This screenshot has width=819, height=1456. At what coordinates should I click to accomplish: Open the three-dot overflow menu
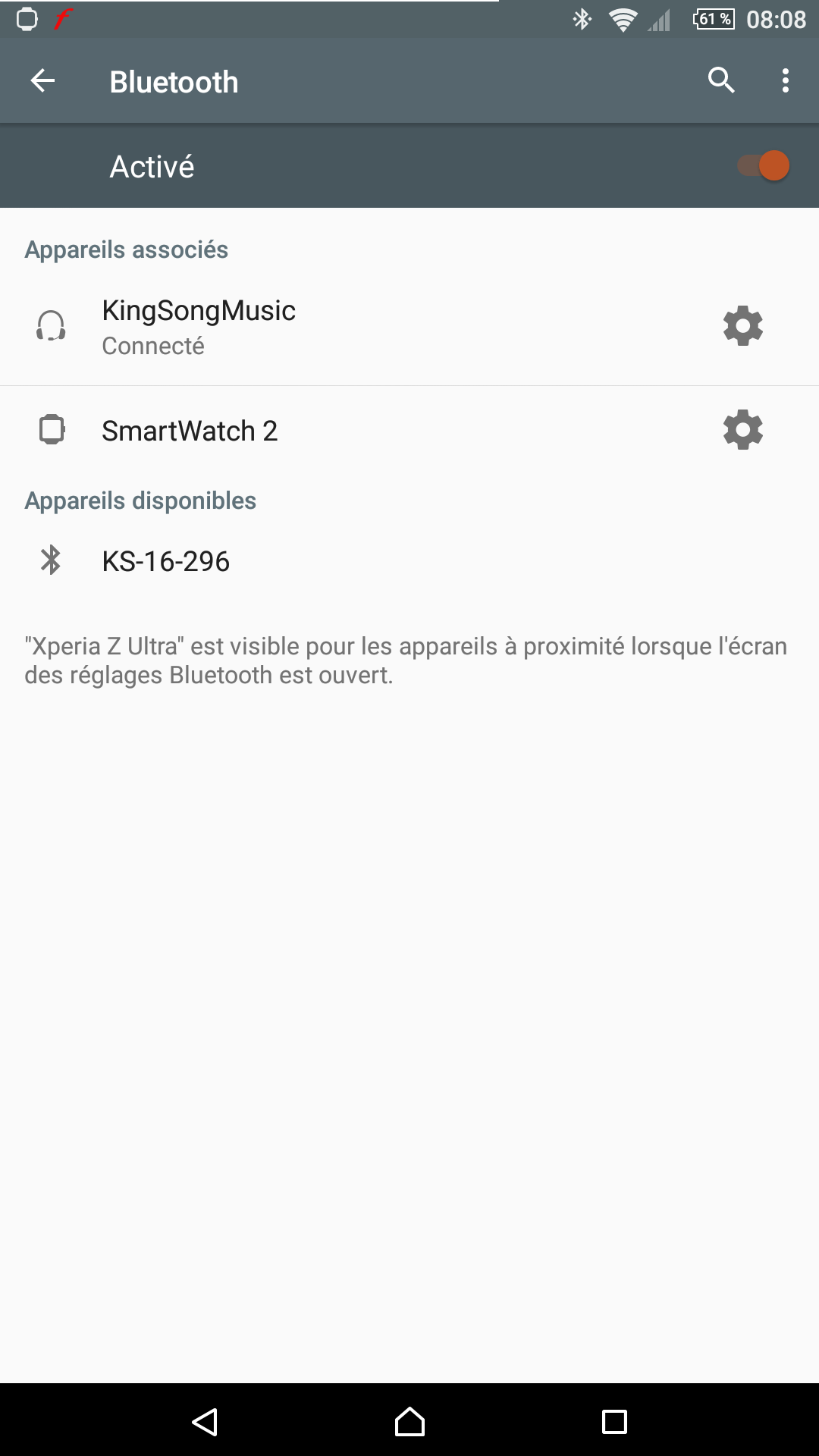[x=786, y=80]
